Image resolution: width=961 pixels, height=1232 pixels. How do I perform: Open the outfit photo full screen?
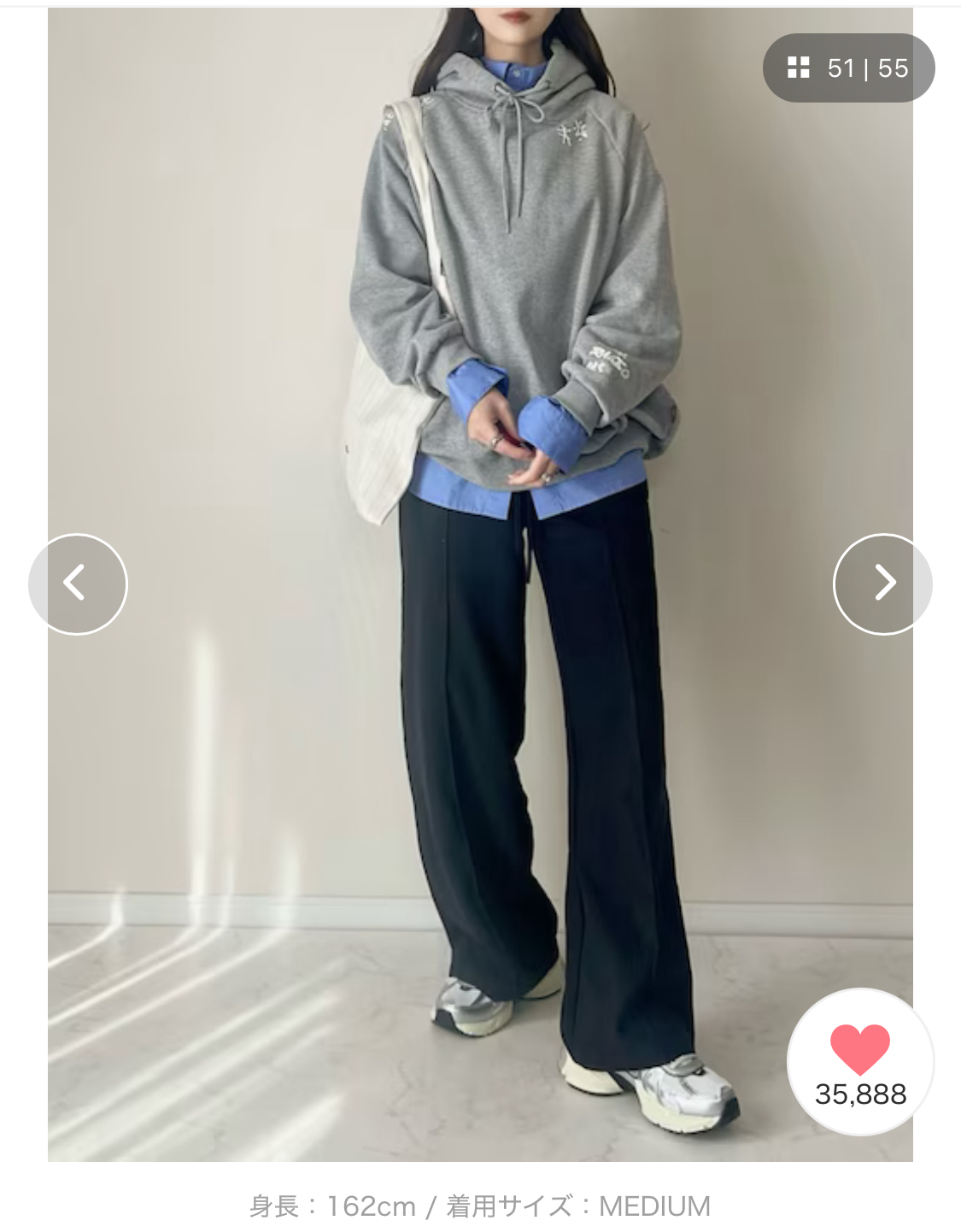(480, 584)
